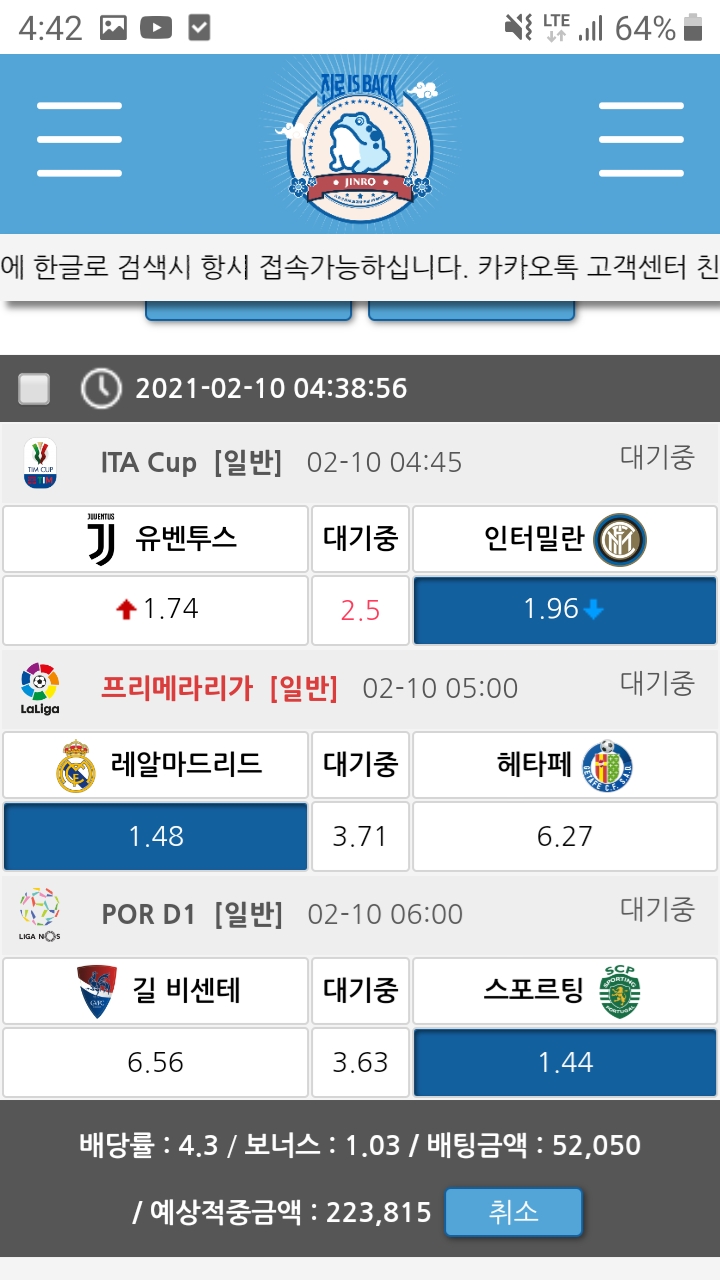Screen dimensions: 720x1280
Task: Tap the 취소 cancel button
Action: tap(513, 1212)
